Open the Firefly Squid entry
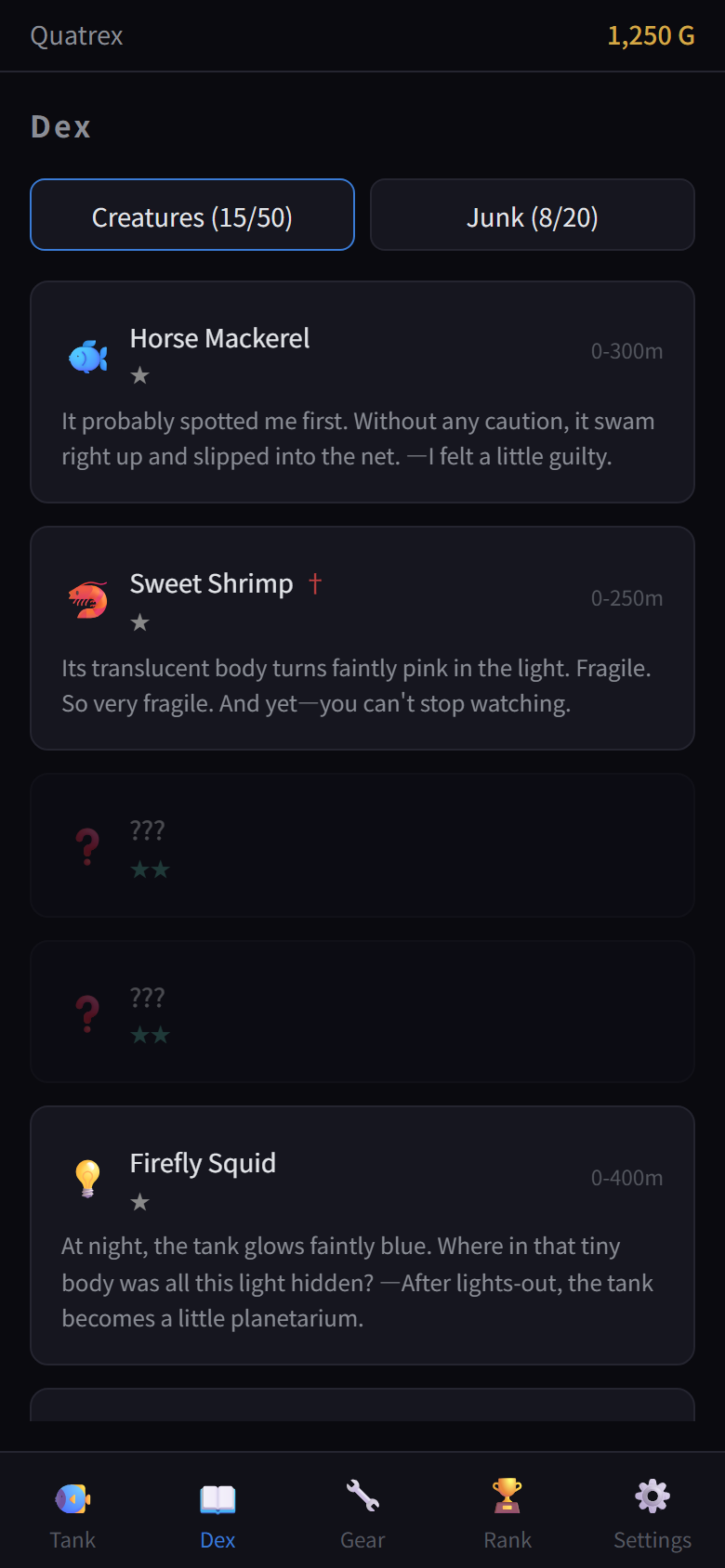The image size is (725, 1568). tap(362, 1235)
